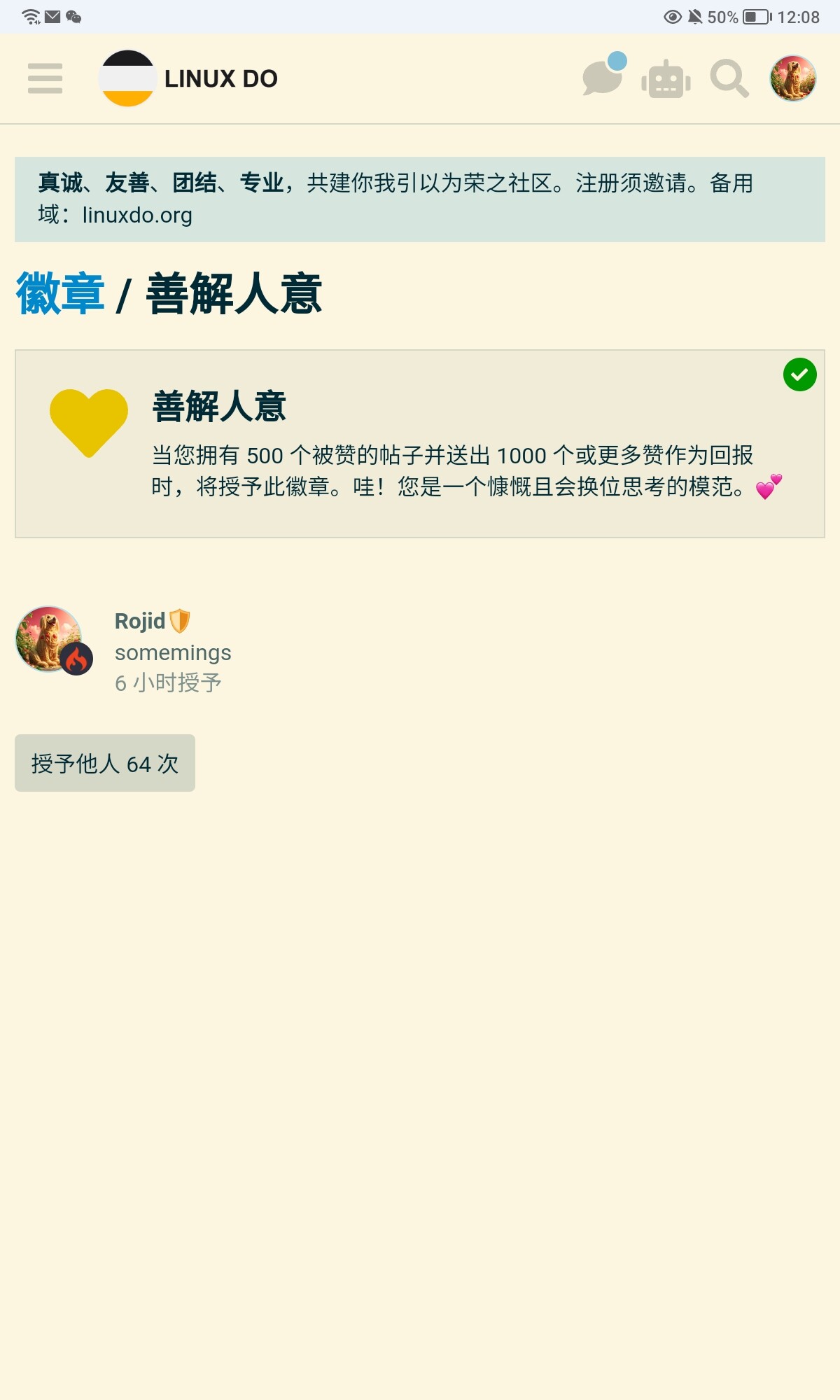Go to the LINUX DO home logo
The height and width of the screenshot is (1400, 840).
click(188, 78)
